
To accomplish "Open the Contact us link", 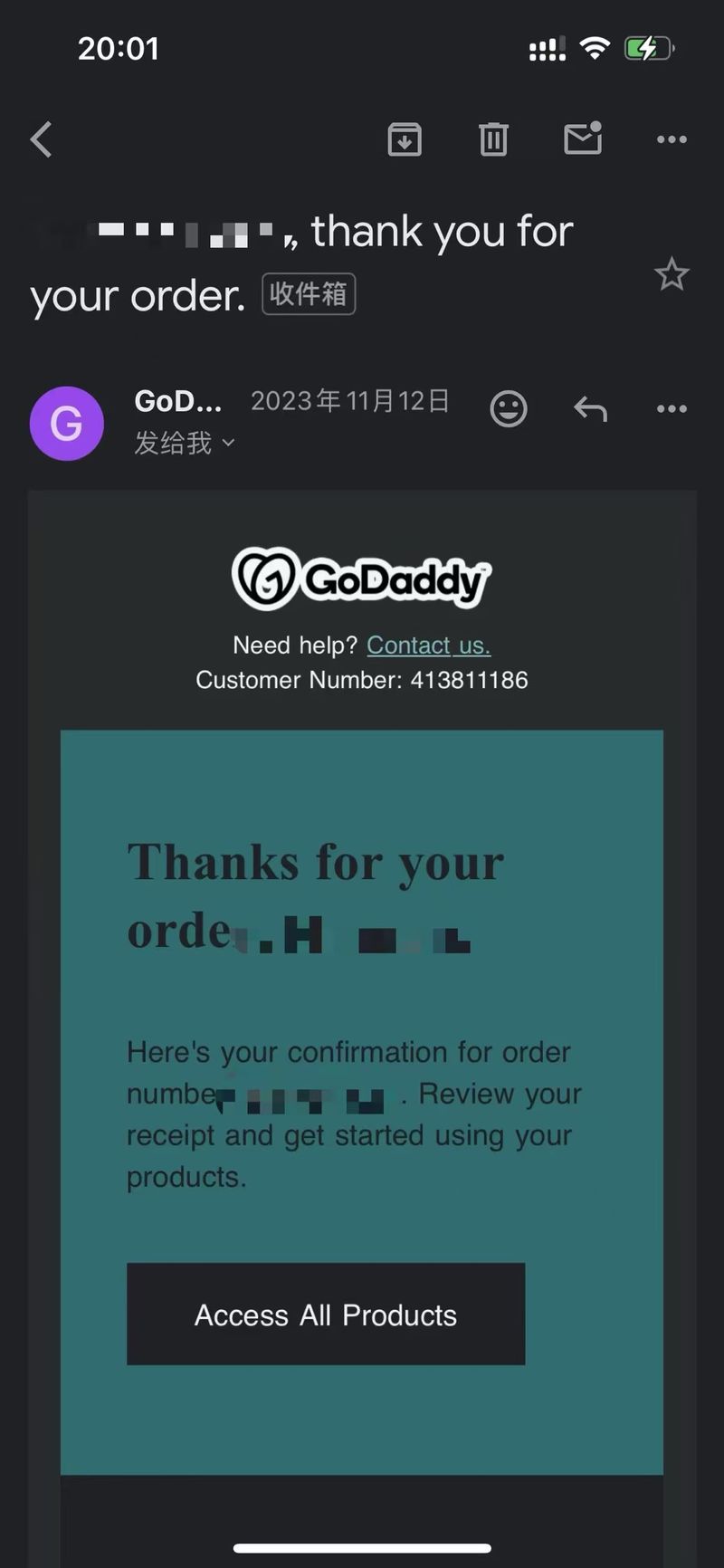I will (x=428, y=645).
